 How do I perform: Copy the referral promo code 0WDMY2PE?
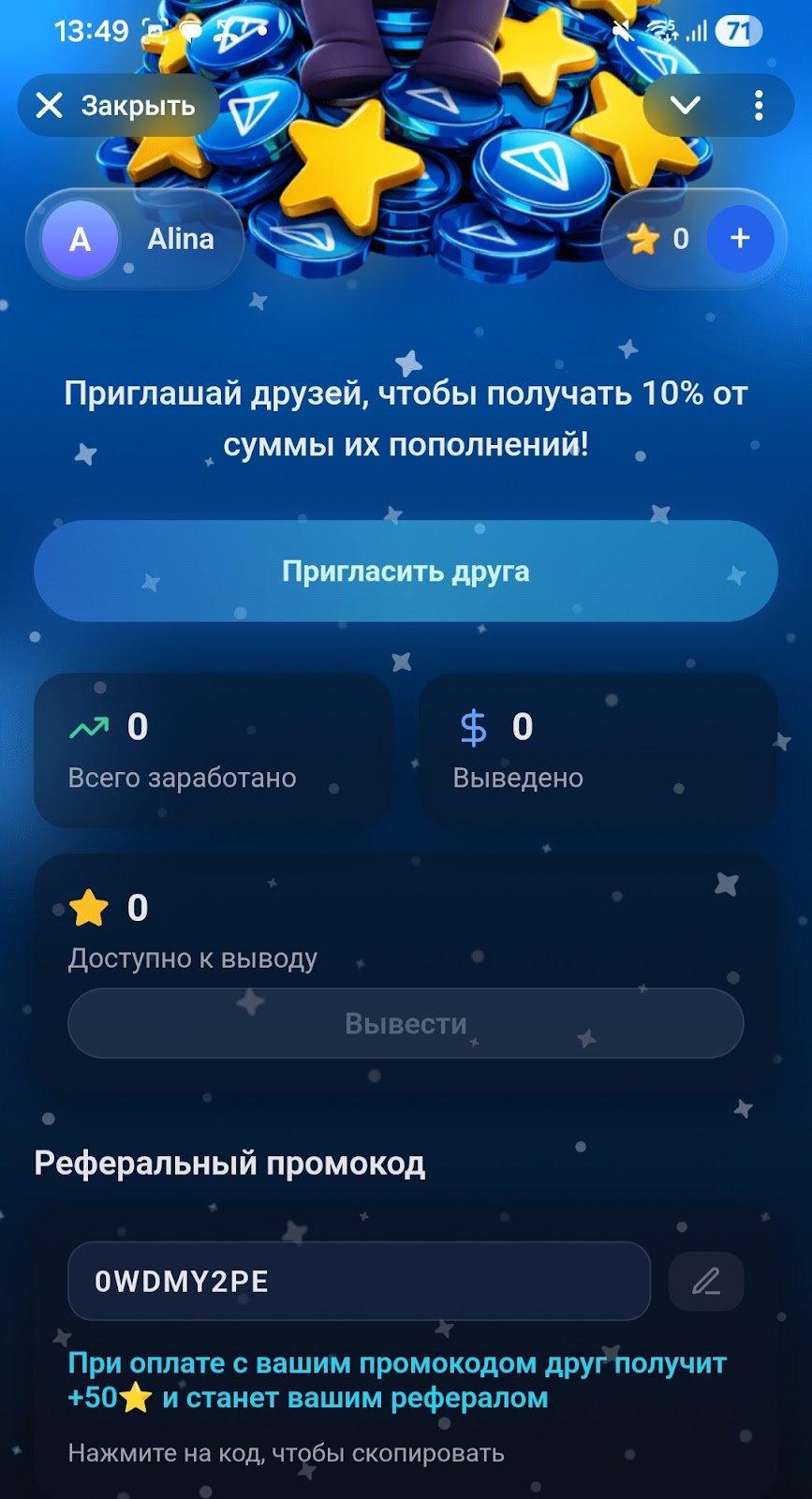coord(359,1281)
